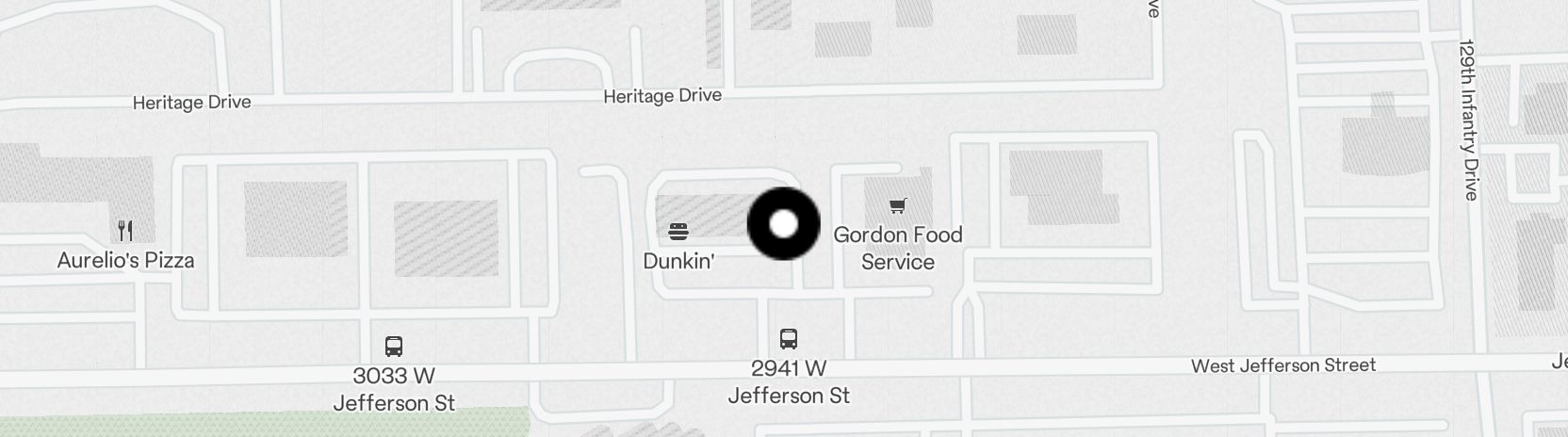The width and height of the screenshot is (1568, 437).
Task: Tap the black location pin
Action: click(783, 224)
